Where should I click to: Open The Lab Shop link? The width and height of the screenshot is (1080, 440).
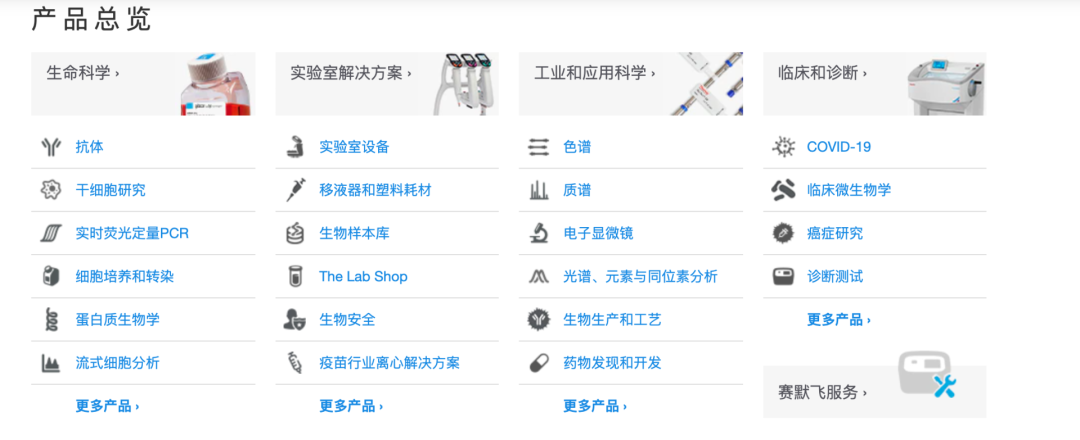(363, 276)
